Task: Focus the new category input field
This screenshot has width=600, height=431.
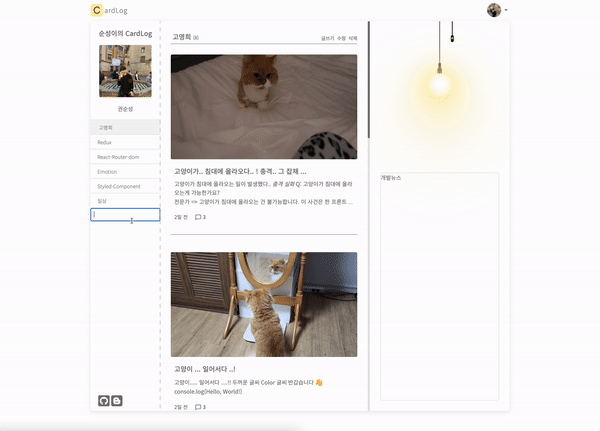Action: (124, 215)
